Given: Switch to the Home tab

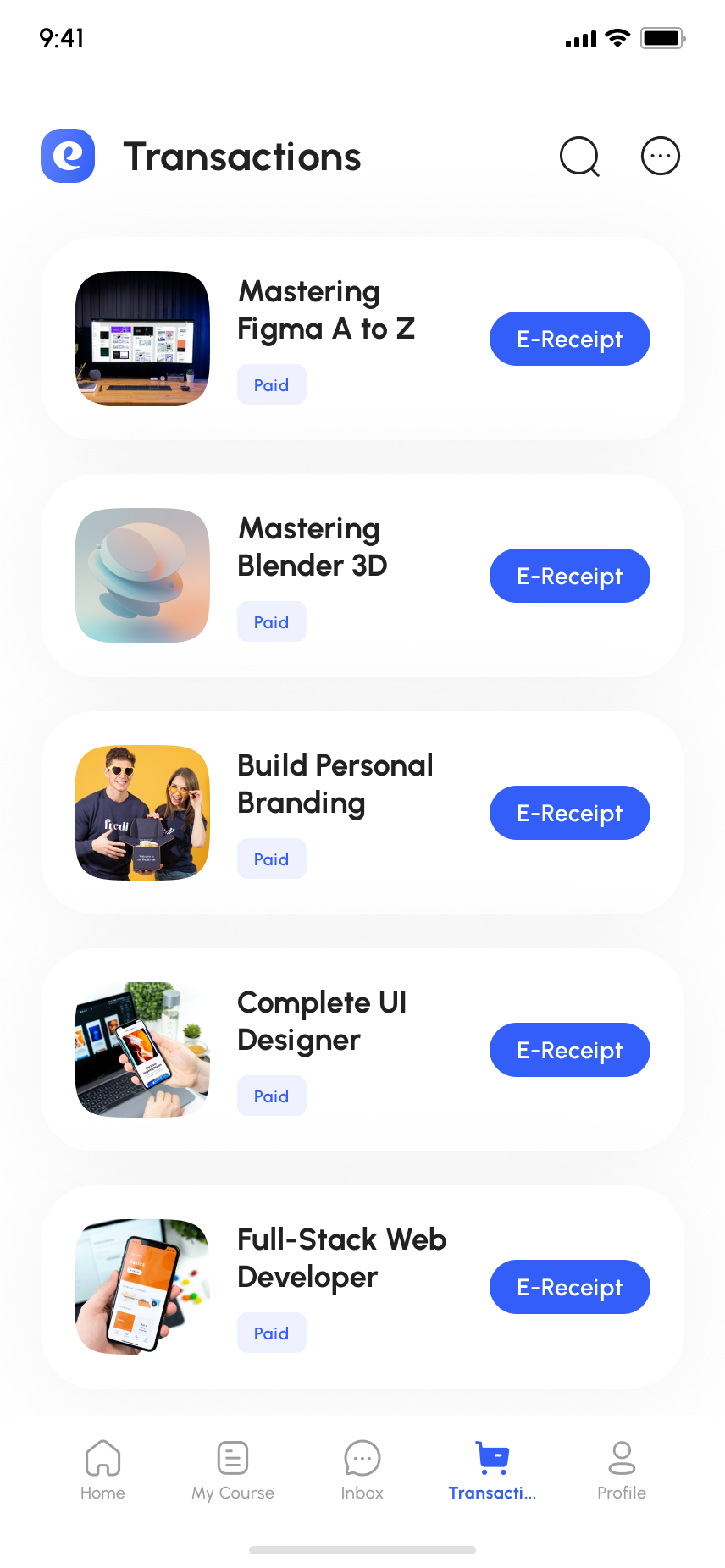Looking at the screenshot, I should tap(102, 1470).
